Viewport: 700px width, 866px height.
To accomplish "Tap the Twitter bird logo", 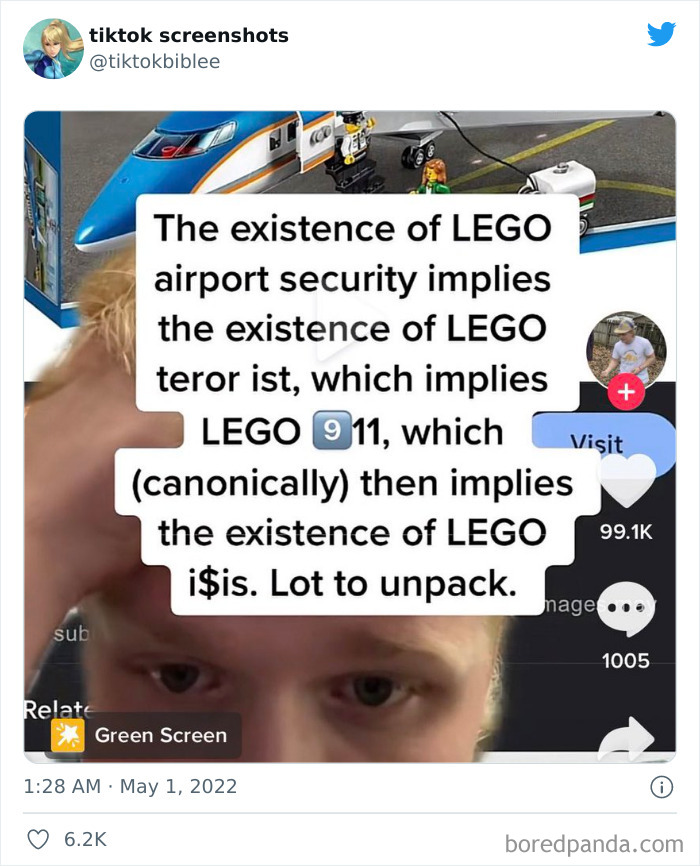I will click(660, 34).
